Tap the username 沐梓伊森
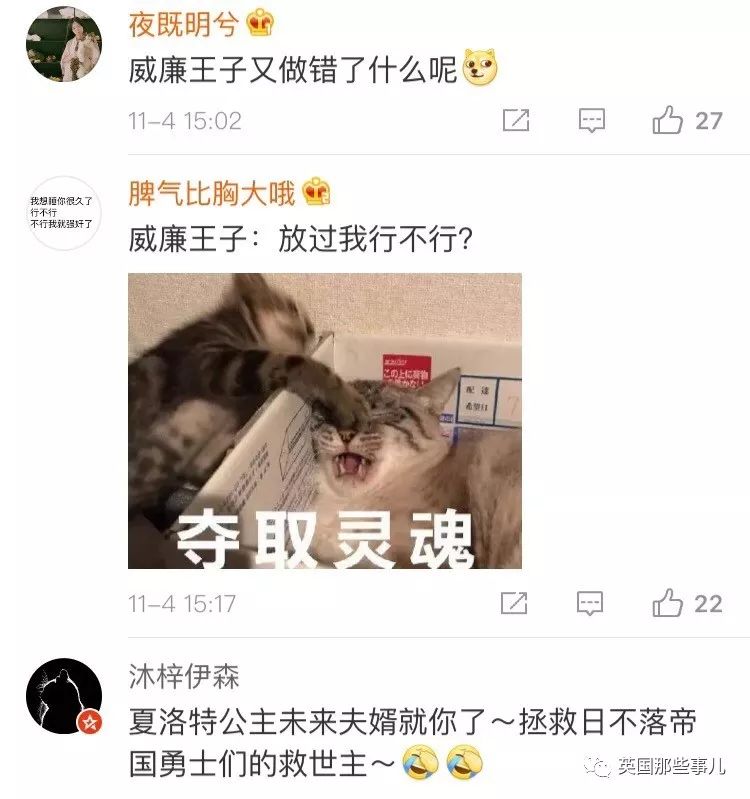 click(x=183, y=675)
